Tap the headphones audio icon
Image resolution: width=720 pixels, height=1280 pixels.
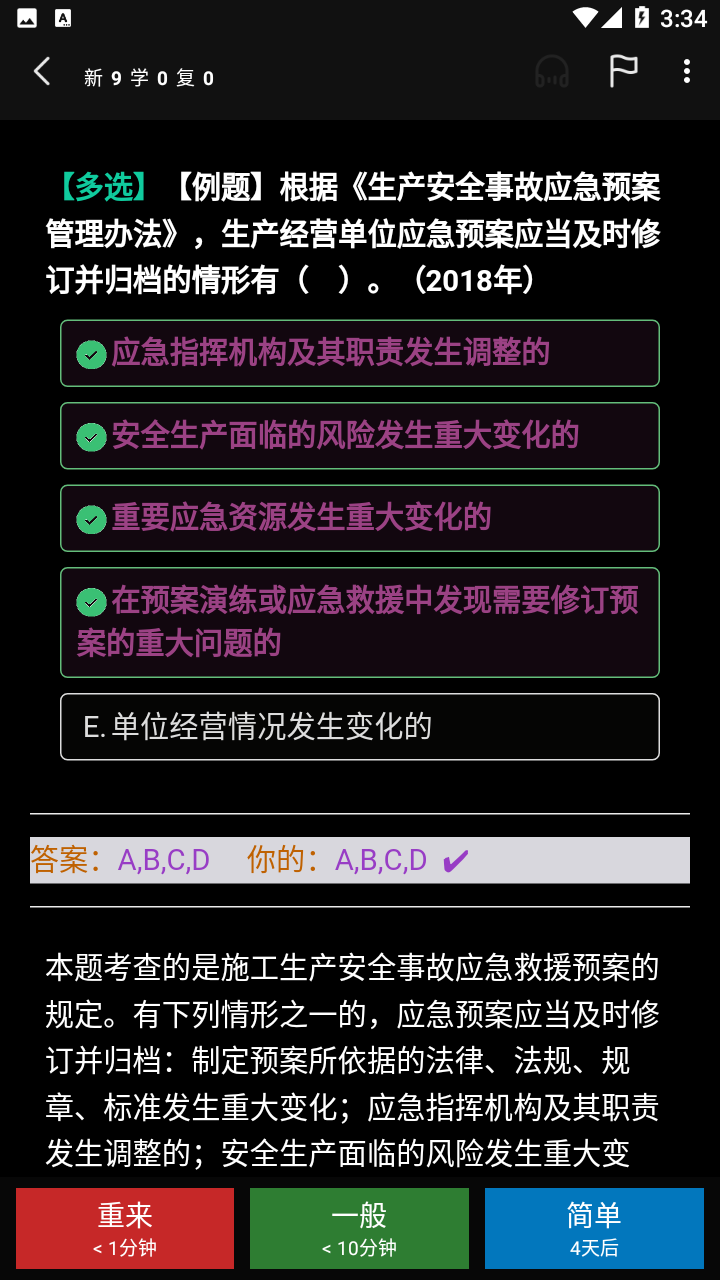click(552, 72)
